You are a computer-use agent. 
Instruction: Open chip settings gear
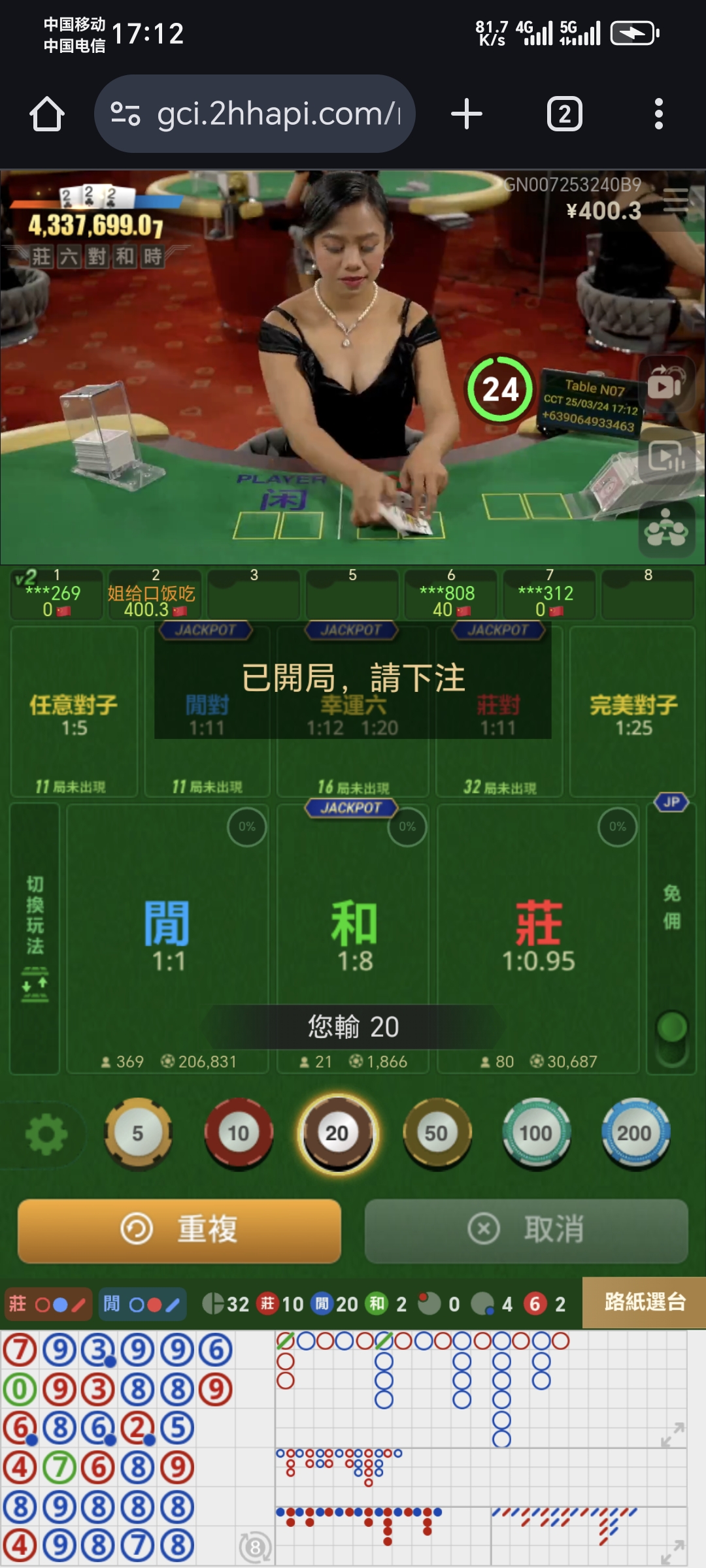[x=46, y=1134]
